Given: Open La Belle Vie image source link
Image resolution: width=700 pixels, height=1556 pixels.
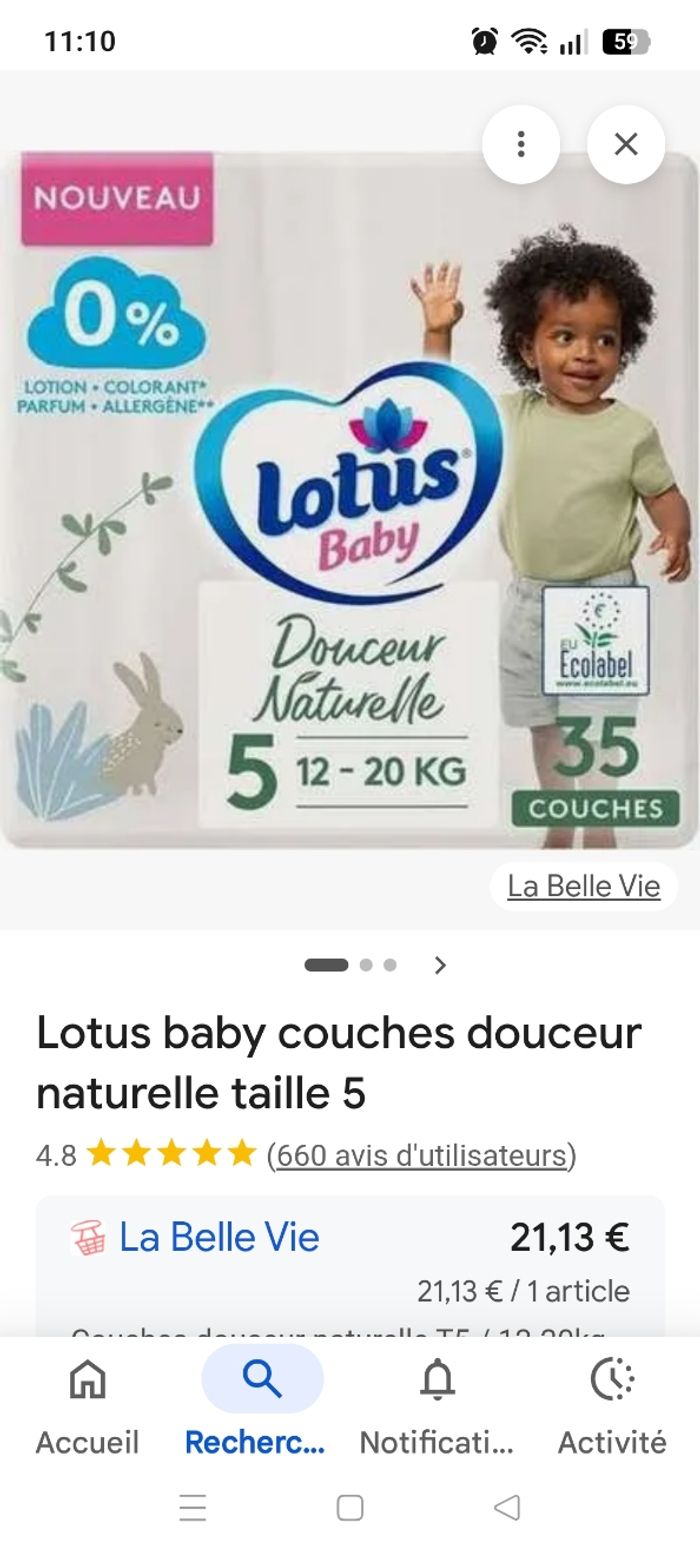Looking at the screenshot, I should [x=583, y=886].
